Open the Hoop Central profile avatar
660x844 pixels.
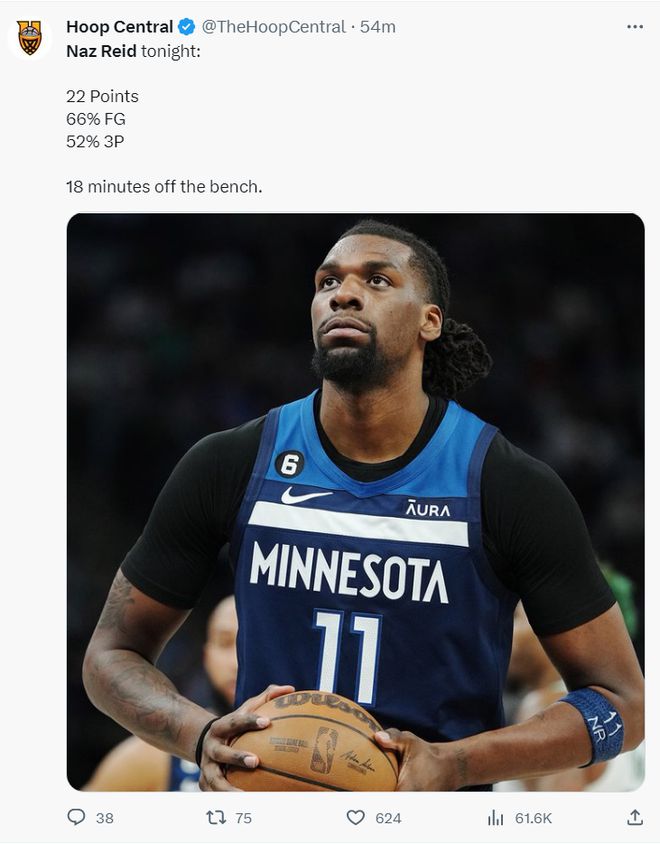pos(30,38)
